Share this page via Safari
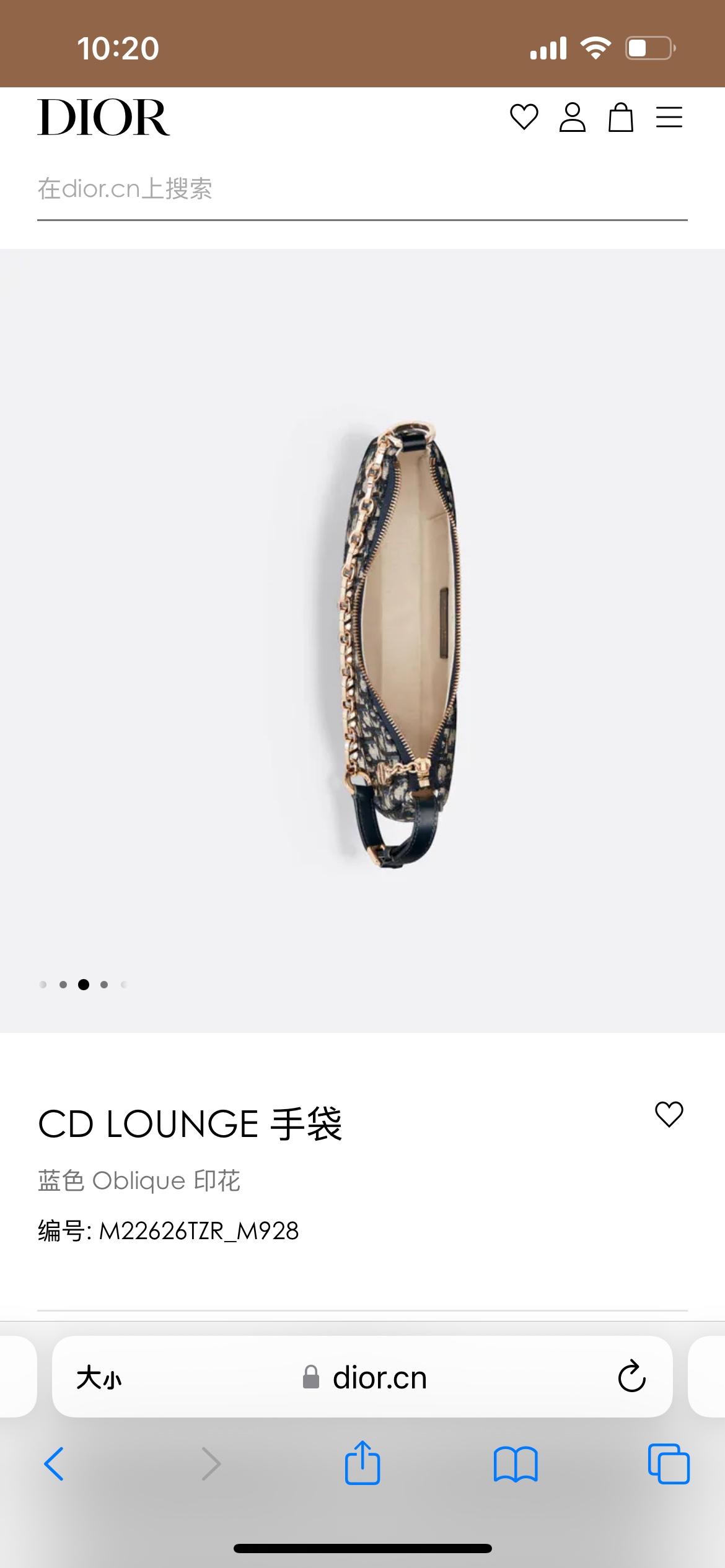The width and height of the screenshot is (725, 1568). pyautogui.click(x=362, y=1463)
